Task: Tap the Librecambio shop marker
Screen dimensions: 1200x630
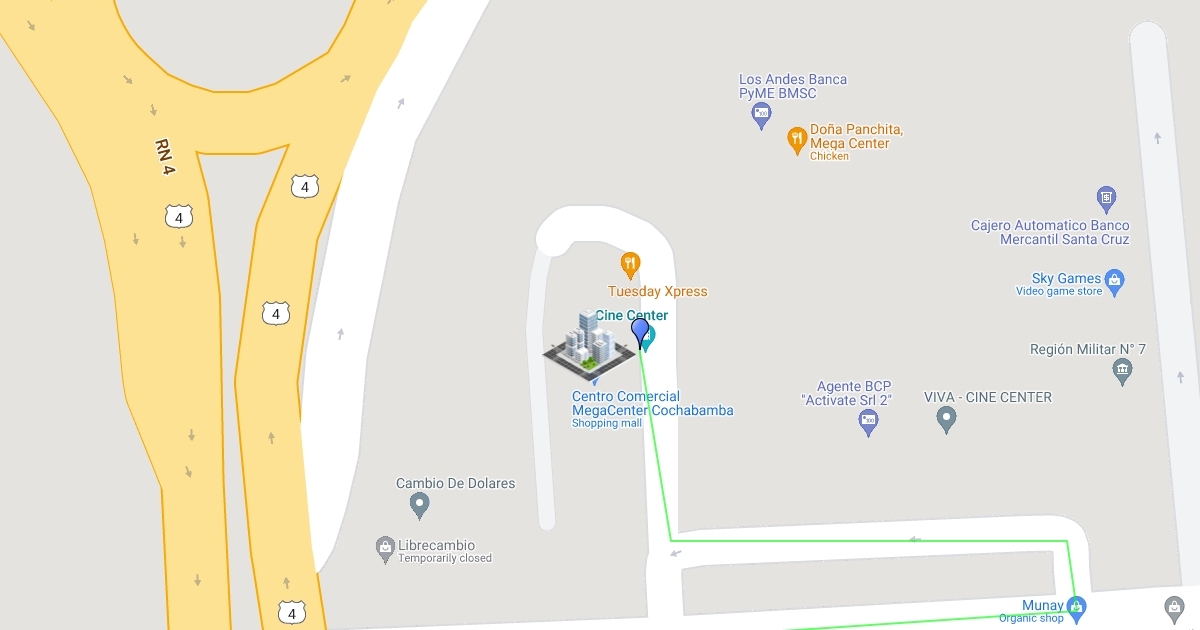Action: [385, 549]
